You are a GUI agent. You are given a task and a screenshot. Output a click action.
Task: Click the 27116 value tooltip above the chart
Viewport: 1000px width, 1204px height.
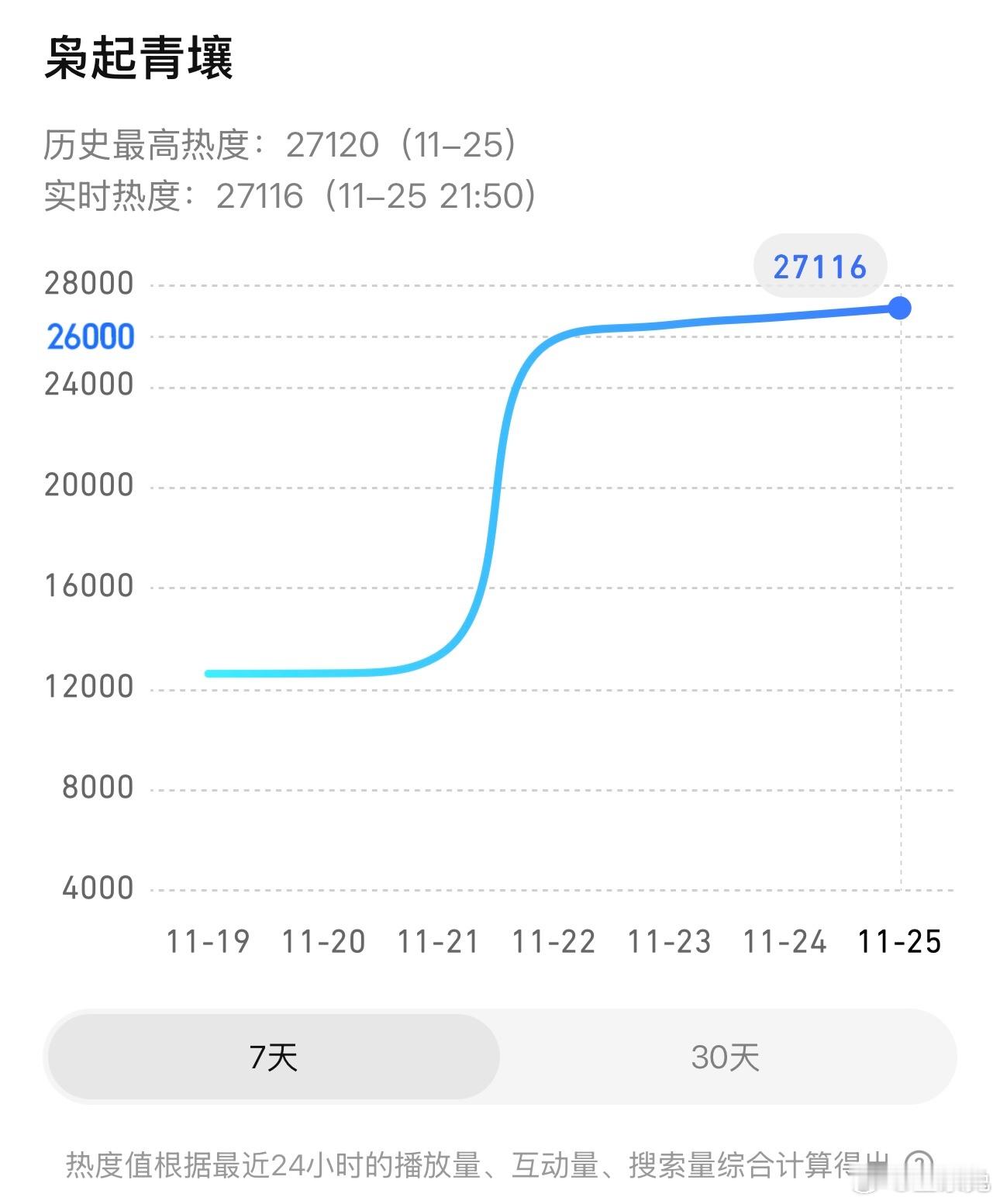(820, 267)
